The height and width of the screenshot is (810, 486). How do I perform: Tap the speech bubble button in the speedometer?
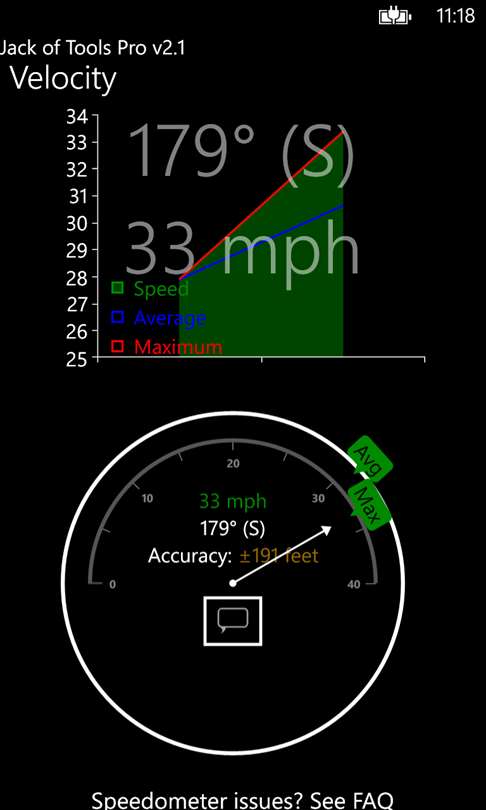pyautogui.click(x=233, y=621)
